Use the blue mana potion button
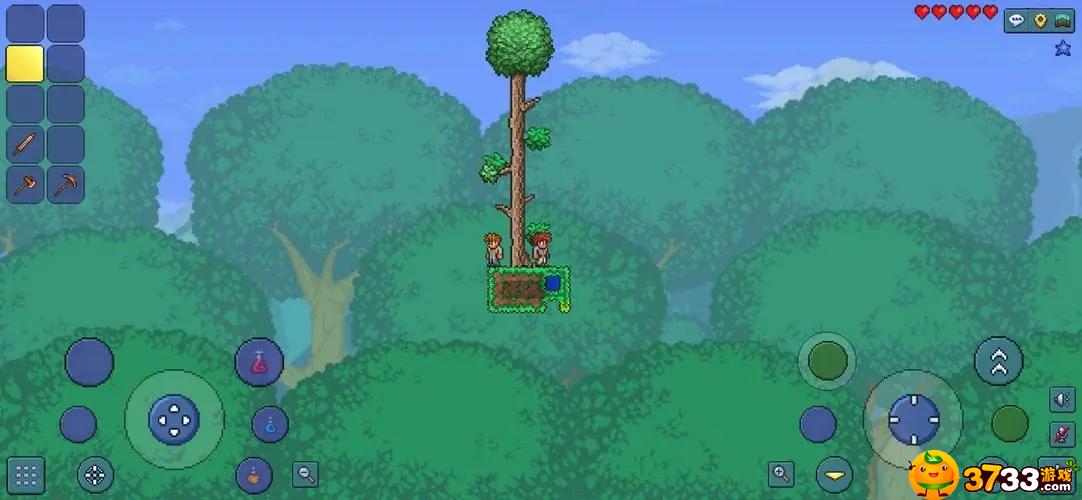 coord(270,425)
